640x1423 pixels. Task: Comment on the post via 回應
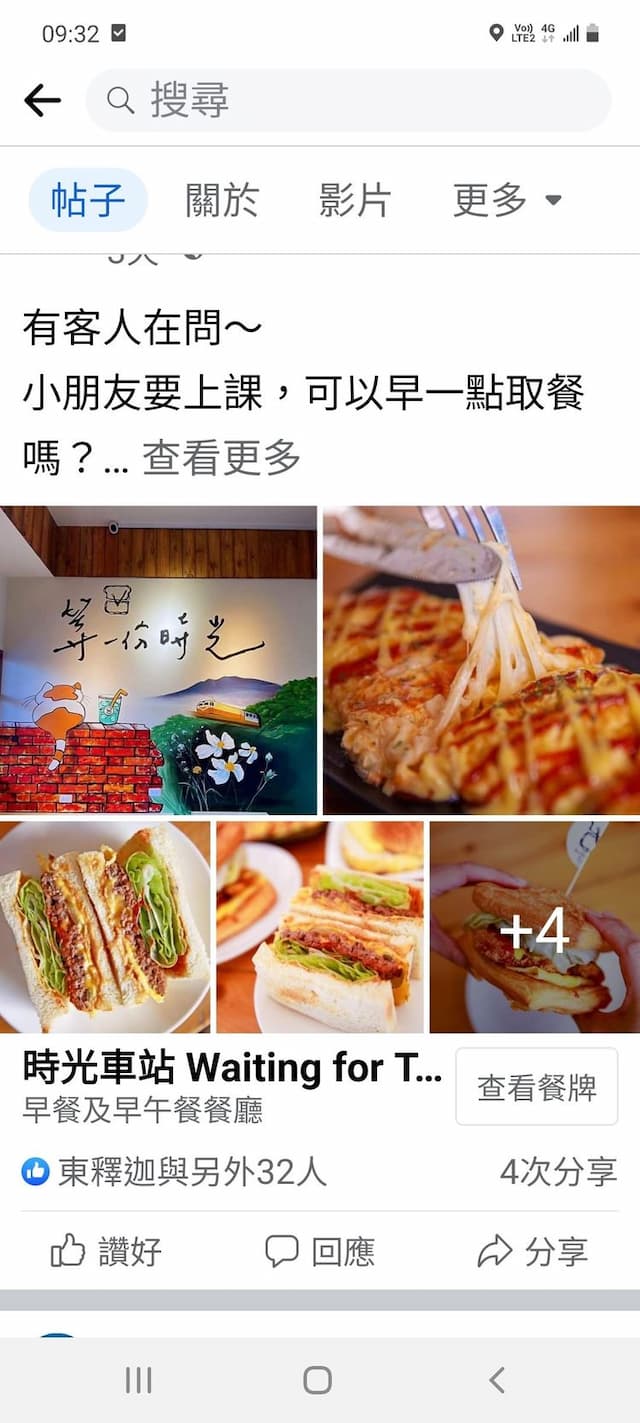(320, 1251)
